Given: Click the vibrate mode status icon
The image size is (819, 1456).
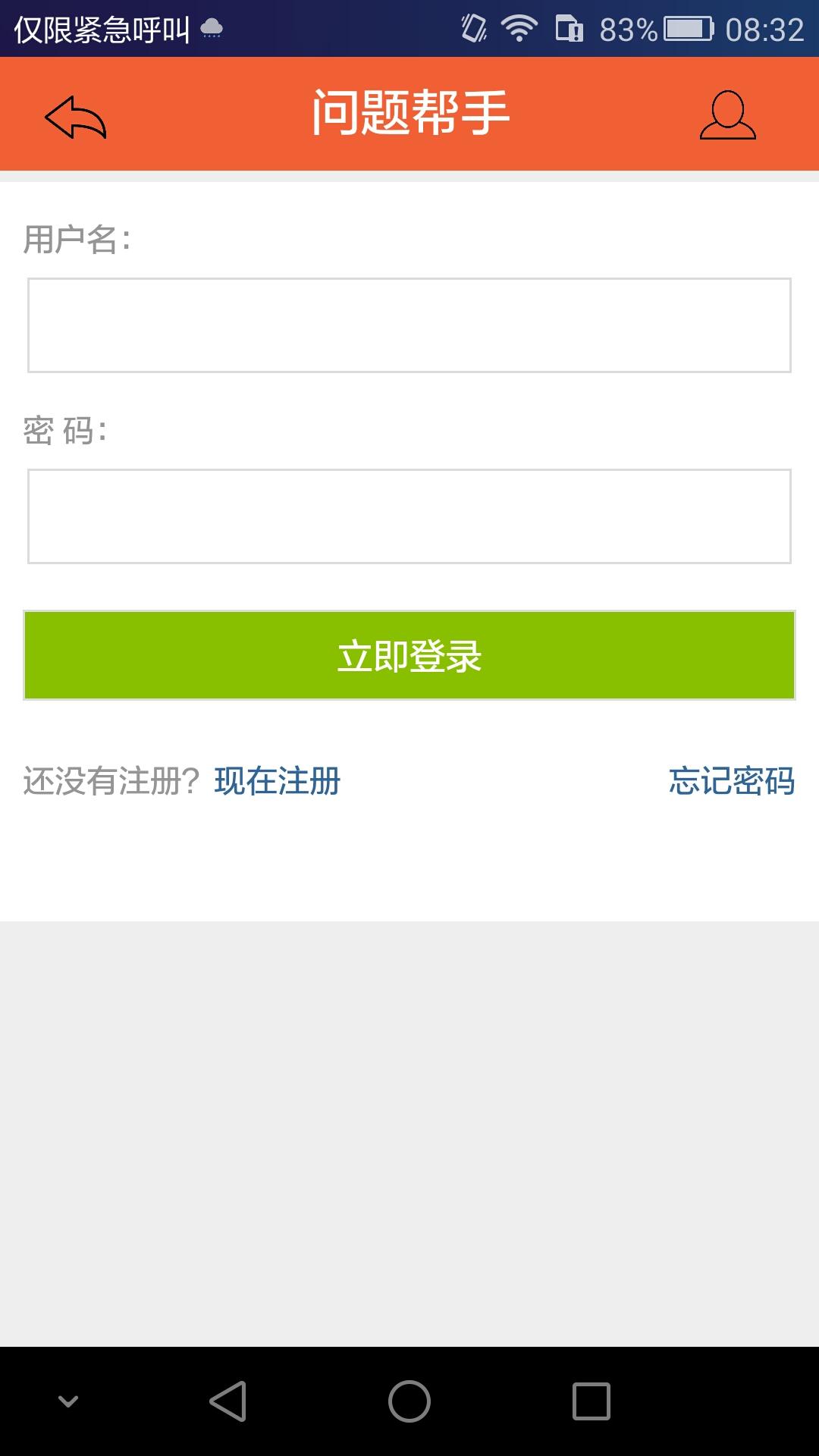Looking at the screenshot, I should 472,25.
